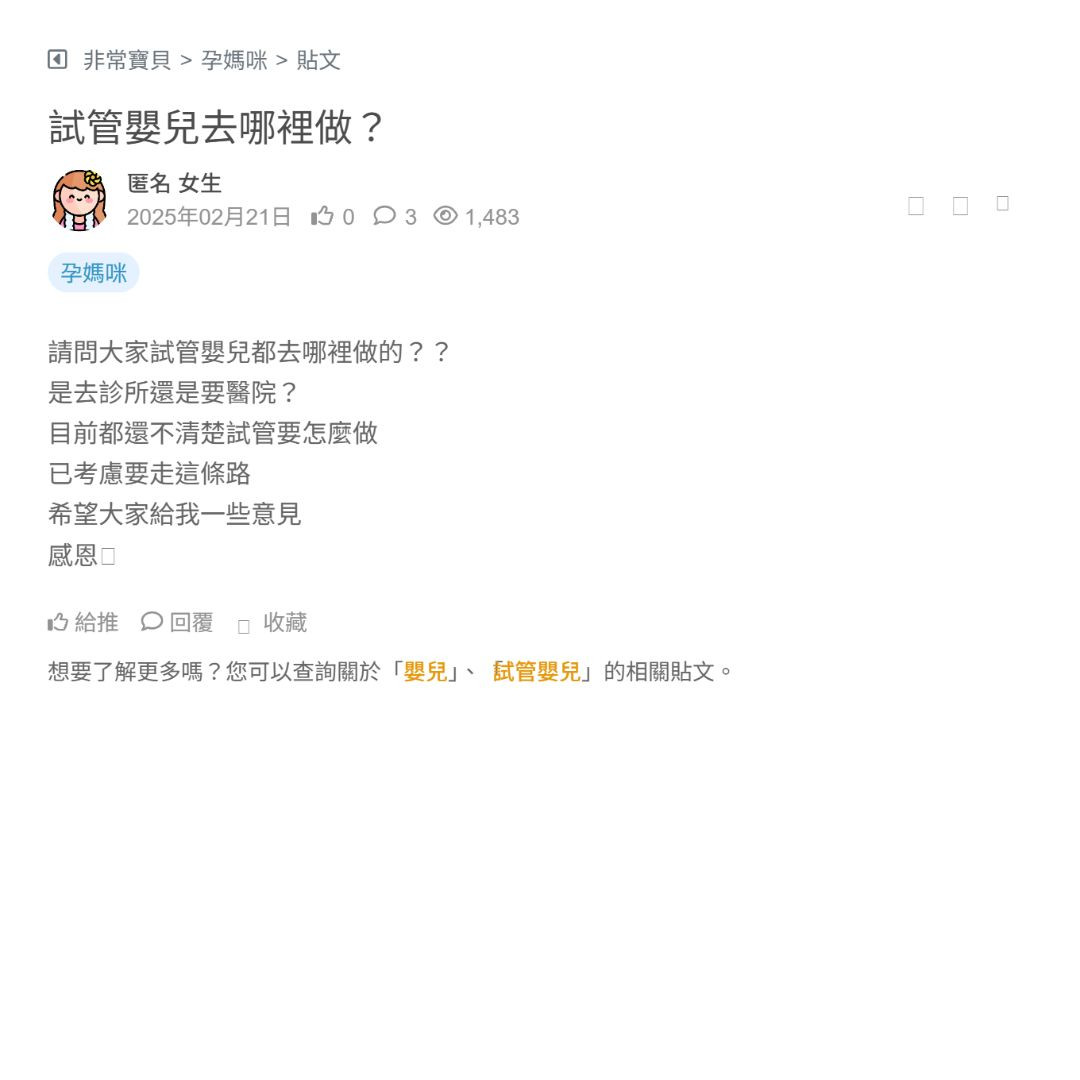Open related posts for keyword 試管嬰兒

[x=537, y=672]
